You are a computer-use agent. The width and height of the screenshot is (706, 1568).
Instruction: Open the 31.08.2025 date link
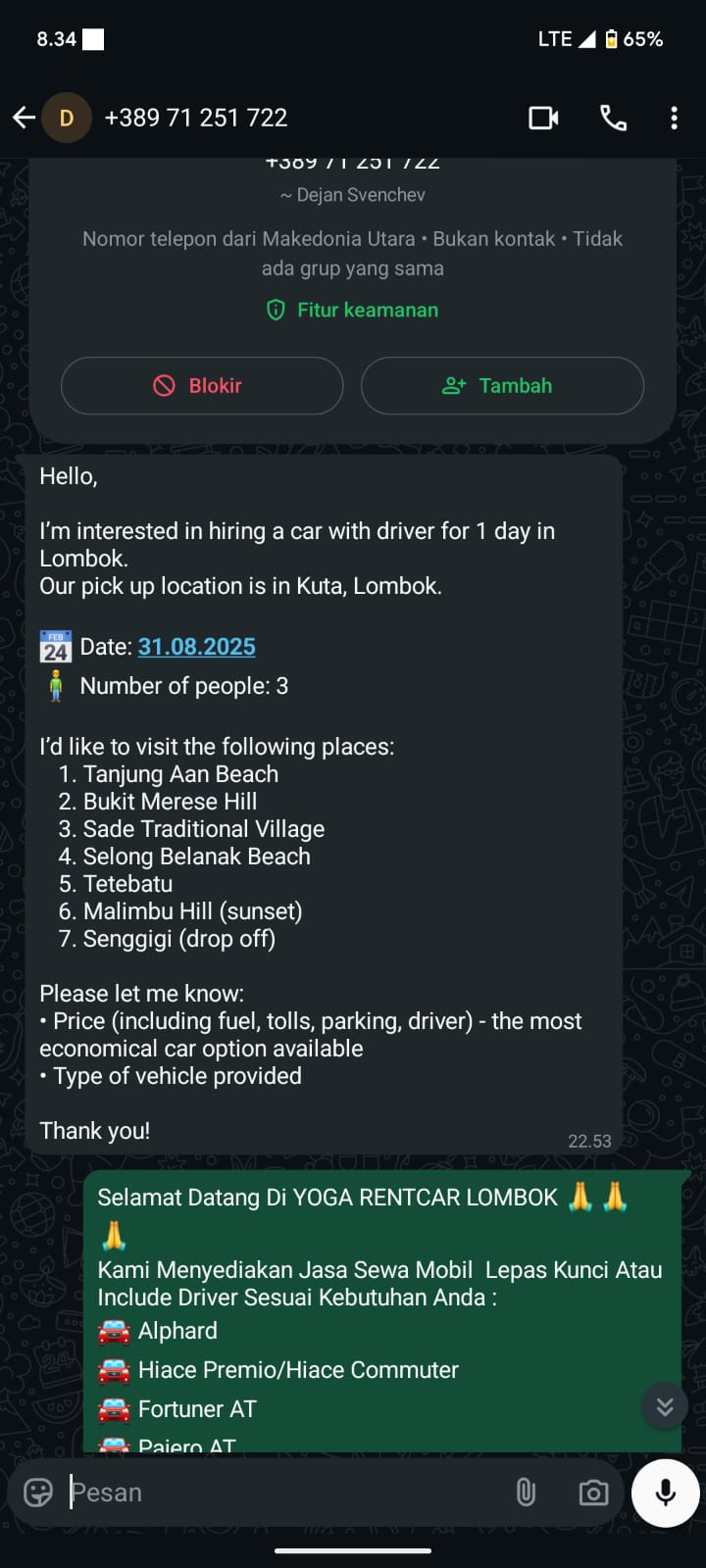[196, 647]
